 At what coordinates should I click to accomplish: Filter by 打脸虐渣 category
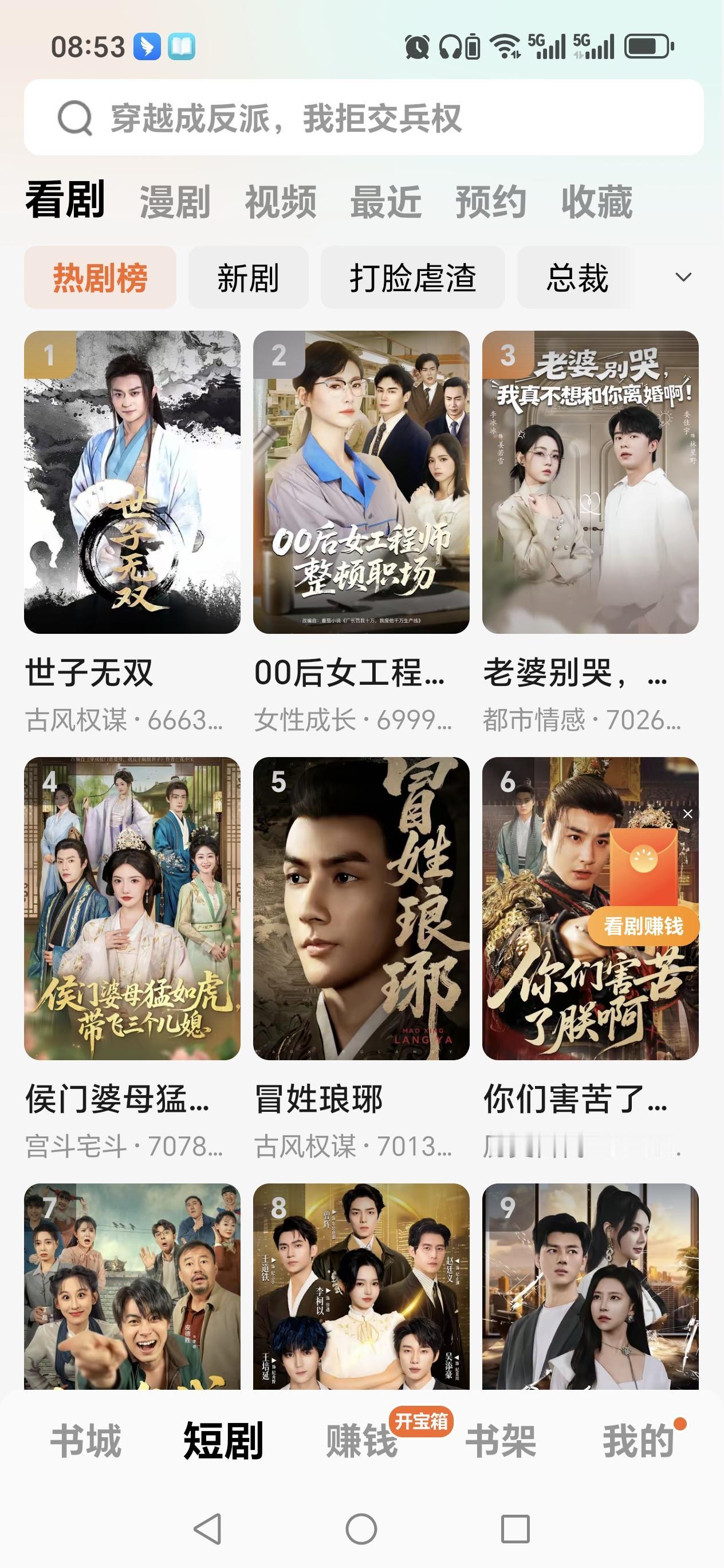412,277
